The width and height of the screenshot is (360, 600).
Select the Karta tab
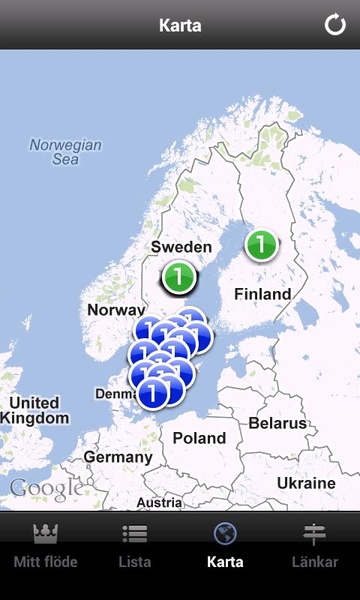pyautogui.click(x=225, y=546)
